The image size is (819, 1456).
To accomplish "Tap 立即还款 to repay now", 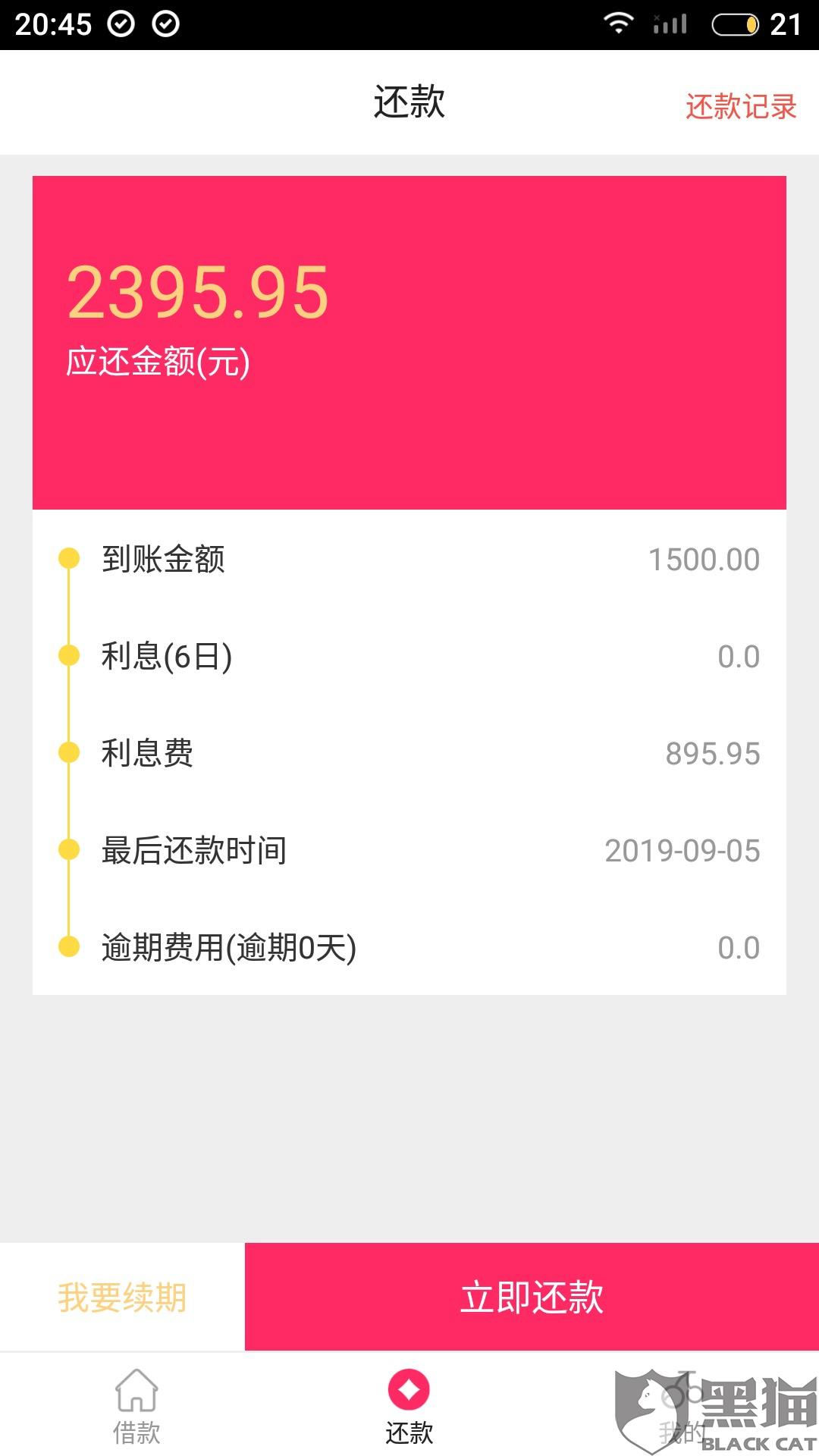I will point(532,1298).
